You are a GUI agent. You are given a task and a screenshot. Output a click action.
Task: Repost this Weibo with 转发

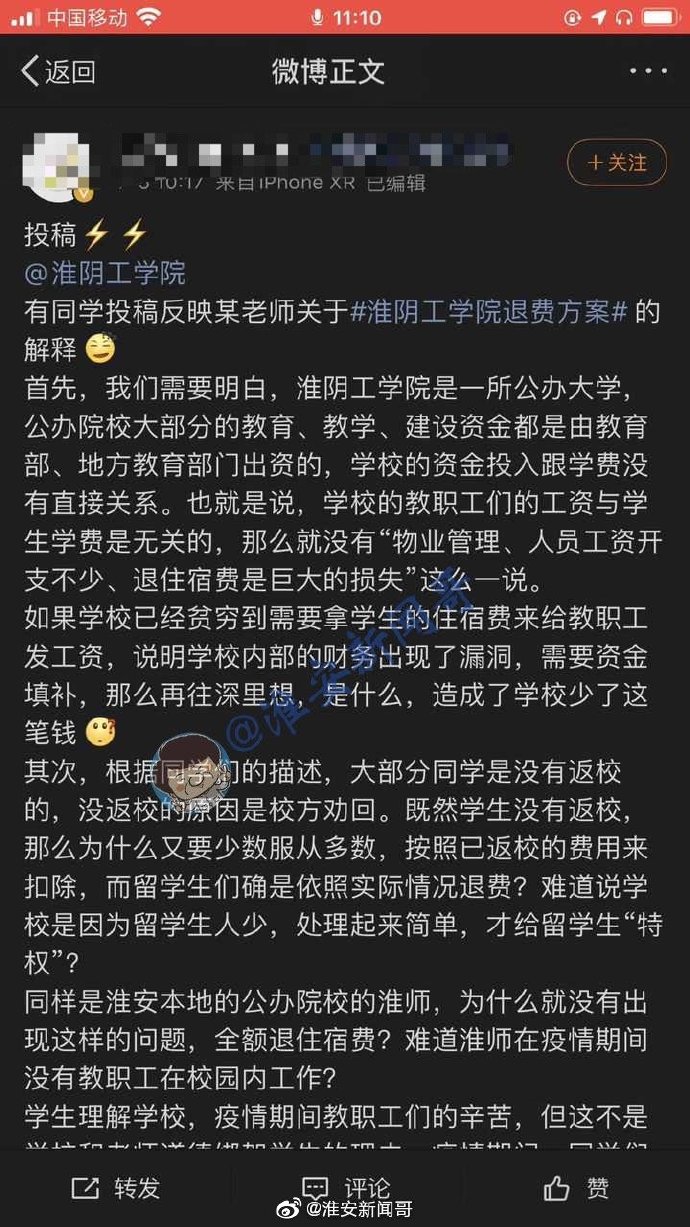coord(115,1187)
